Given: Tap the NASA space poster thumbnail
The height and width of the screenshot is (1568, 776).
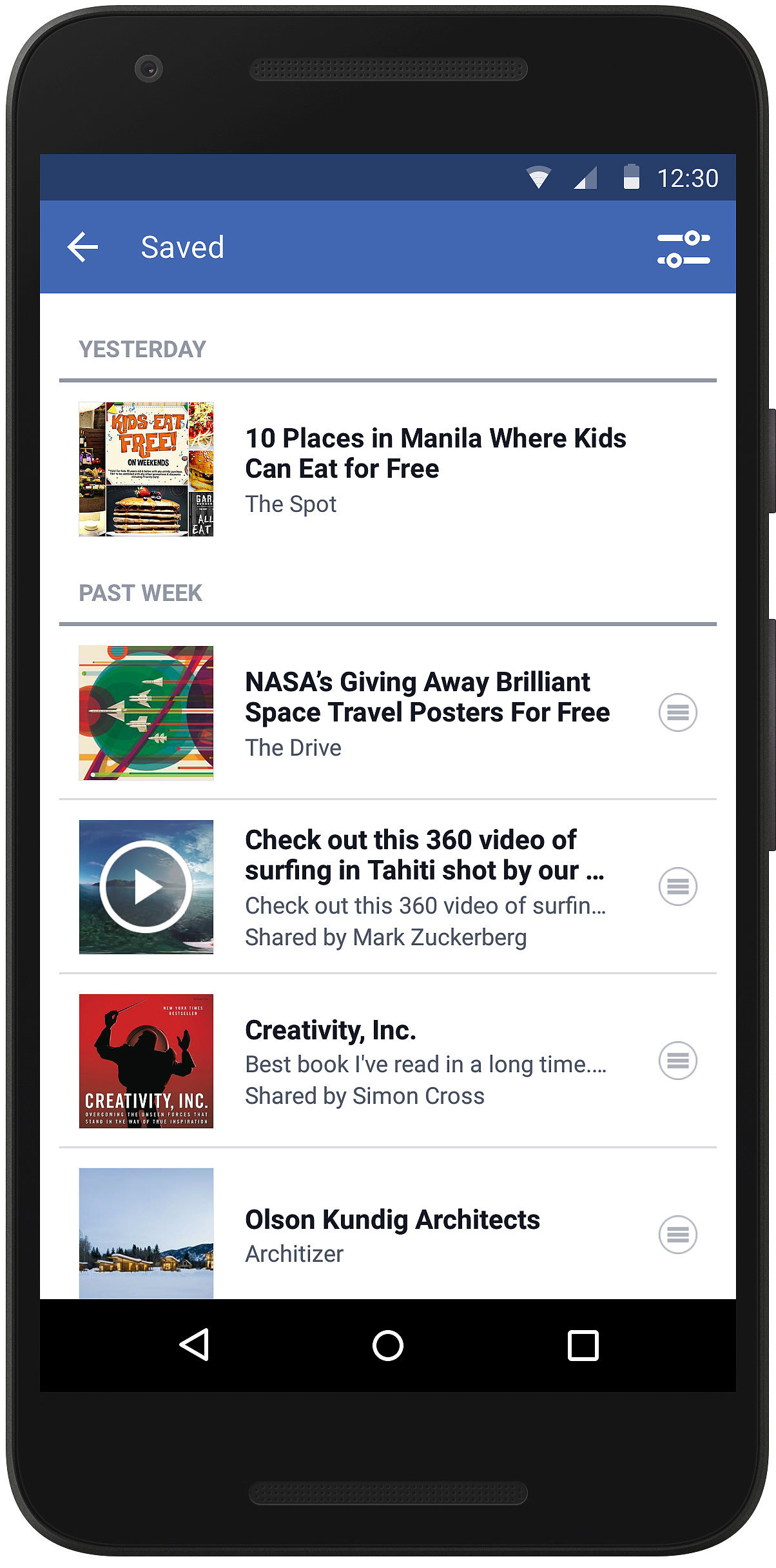Looking at the screenshot, I should pos(146,712).
